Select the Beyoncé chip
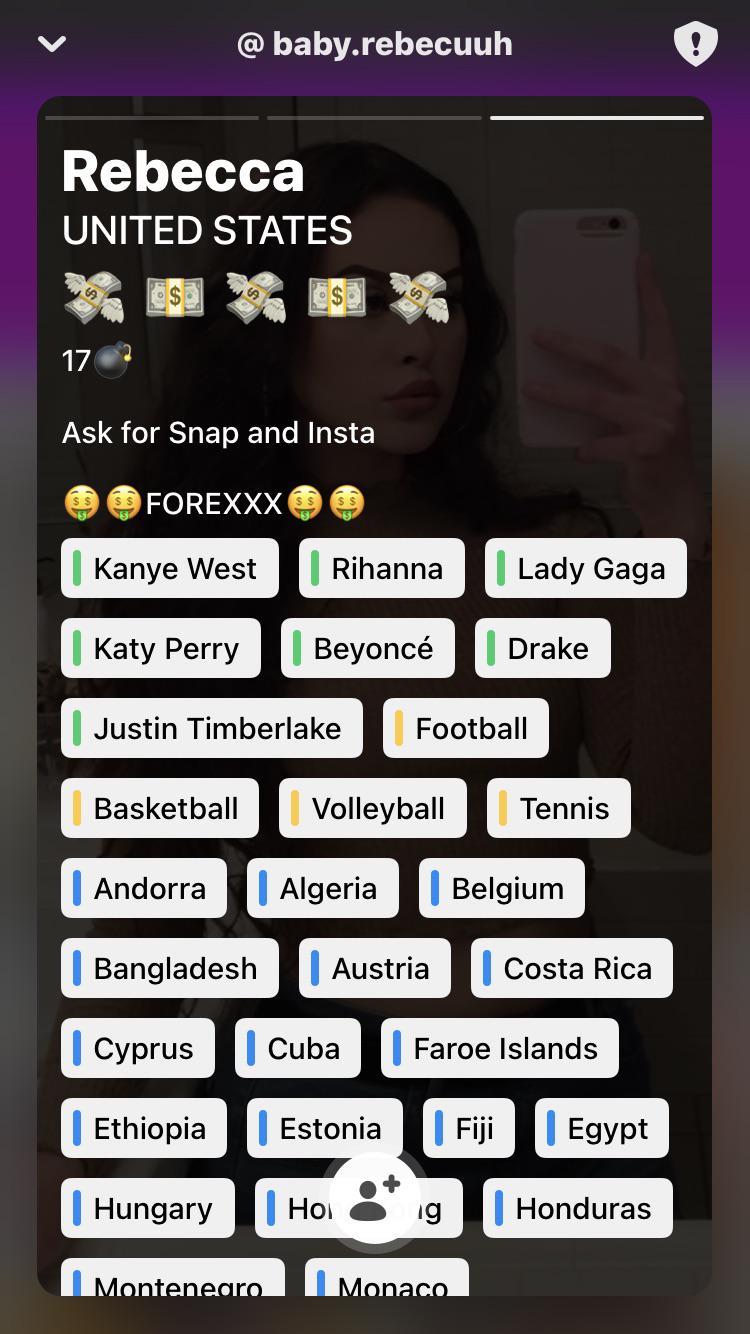Screen dimensions: 750x1334 (x=368, y=648)
